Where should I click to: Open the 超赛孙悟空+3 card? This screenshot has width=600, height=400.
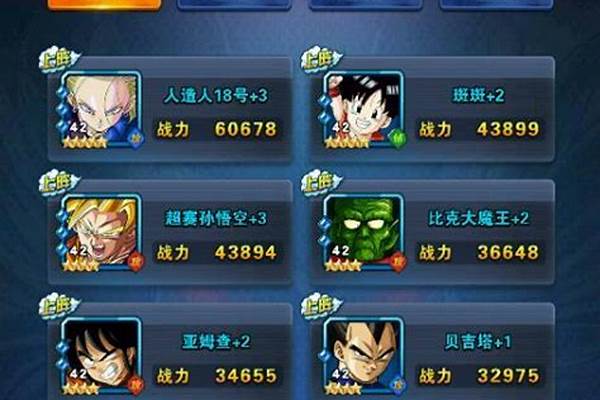[x=170, y=233]
